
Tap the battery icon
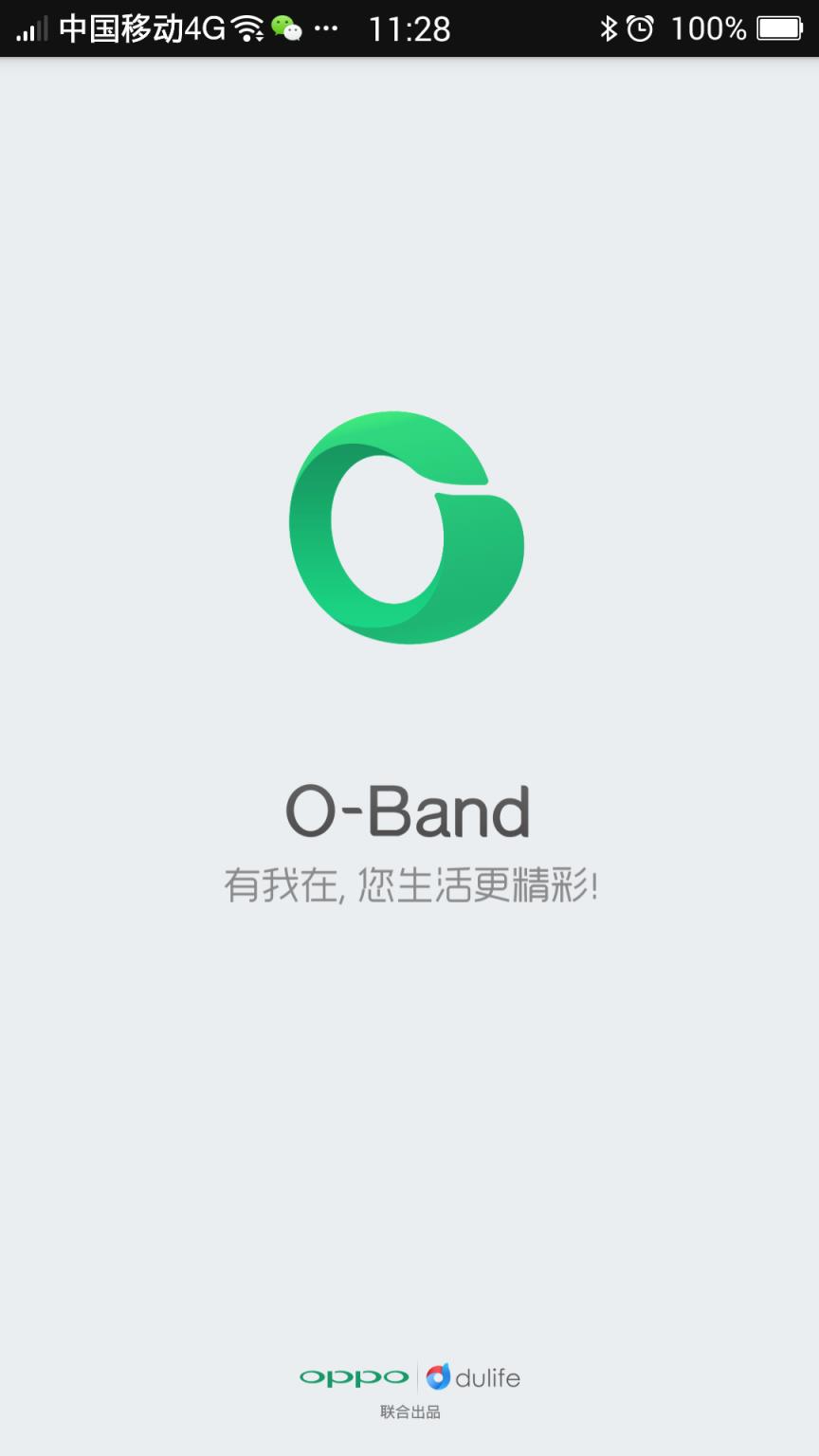click(x=777, y=28)
